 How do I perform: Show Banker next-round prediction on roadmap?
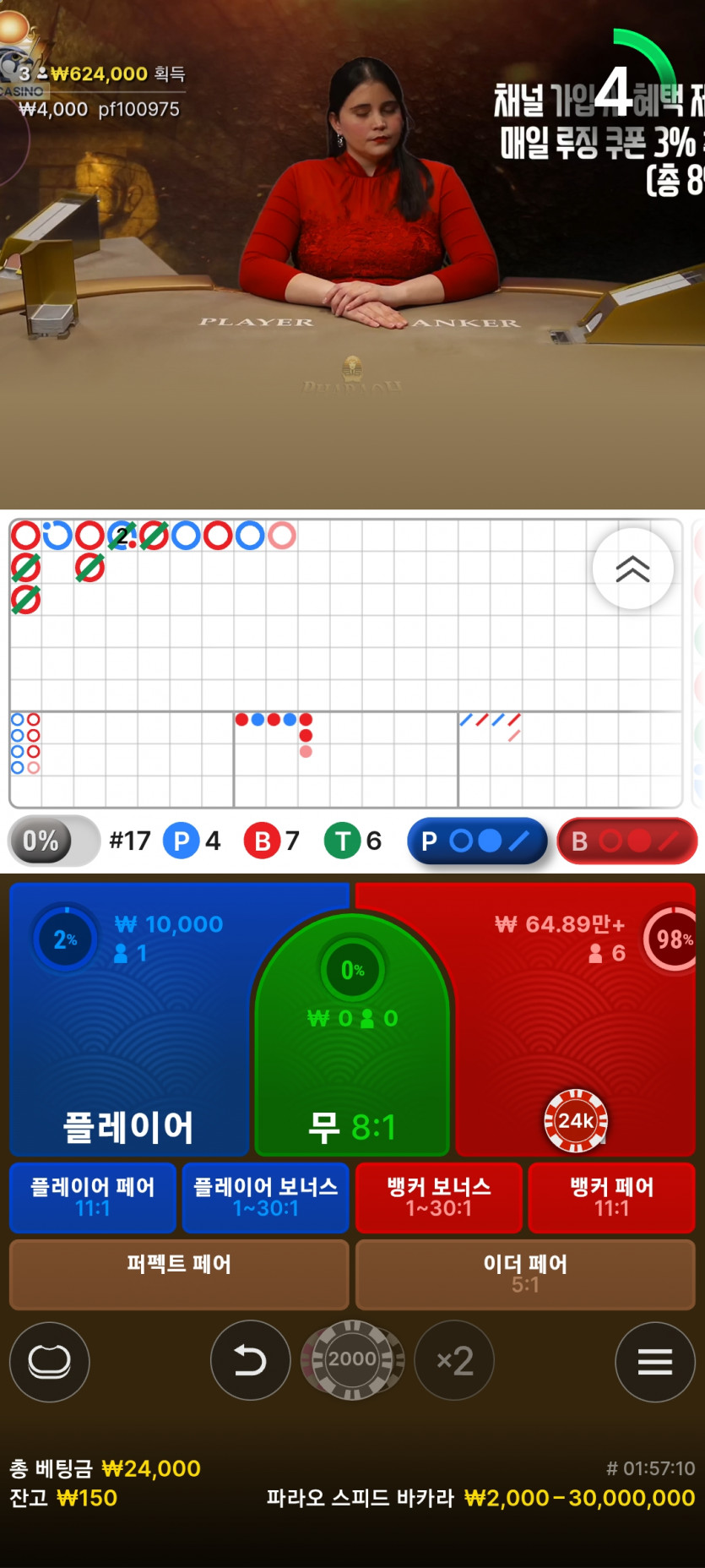pos(627,841)
